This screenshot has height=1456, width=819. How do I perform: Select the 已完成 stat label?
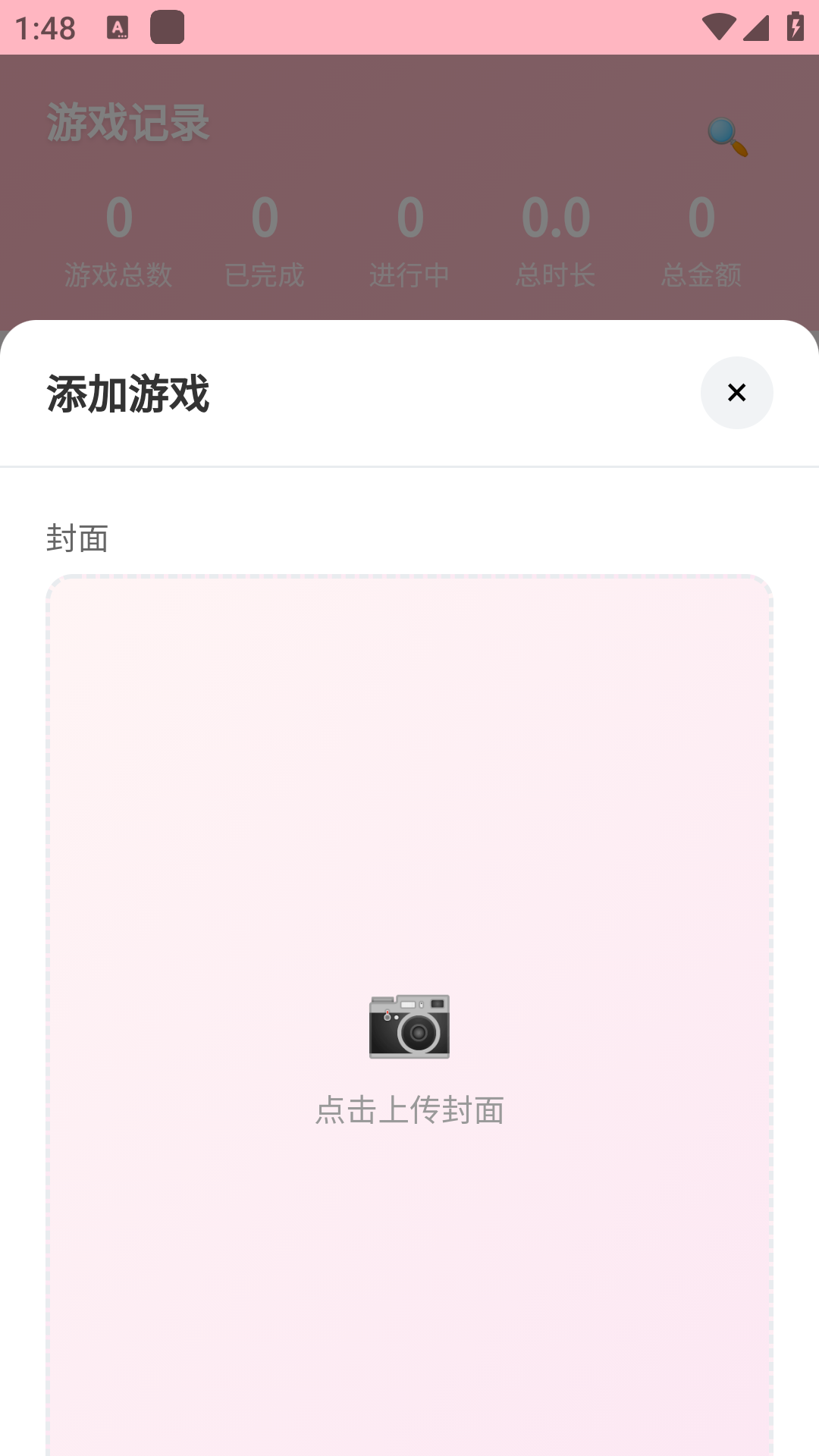coord(264,276)
